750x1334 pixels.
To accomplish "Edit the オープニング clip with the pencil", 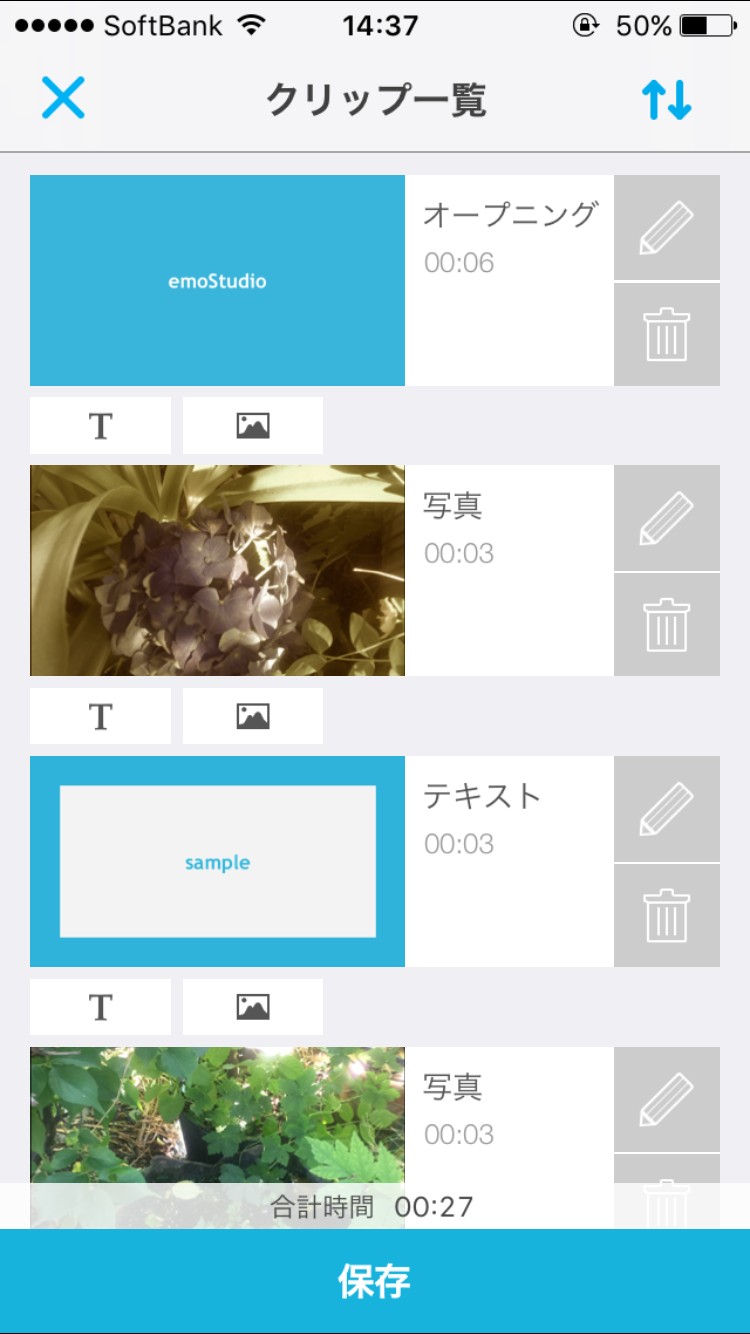I will tap(667, 228).
